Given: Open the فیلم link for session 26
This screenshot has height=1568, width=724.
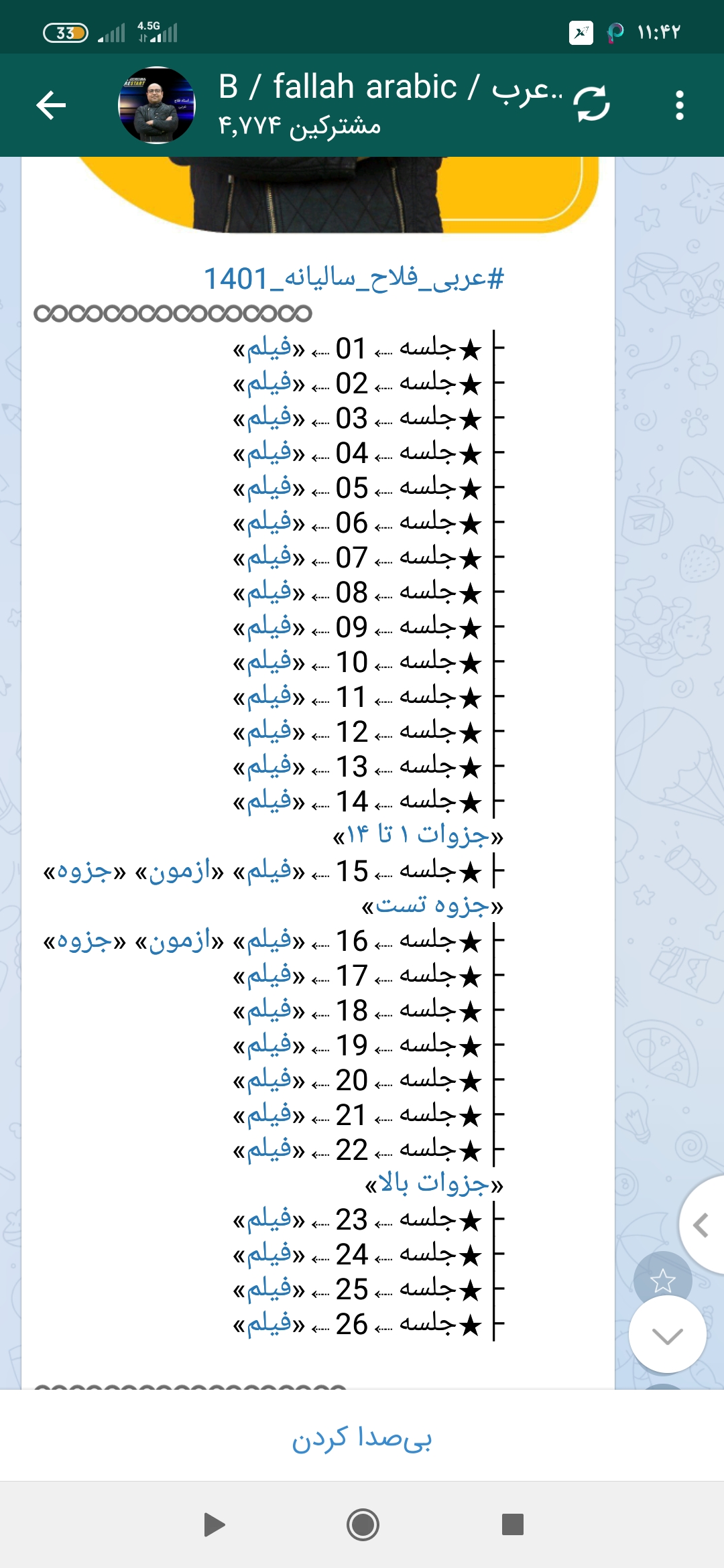Looking at the screenshot, I should pyautogui.click(x=269, y=1324).
